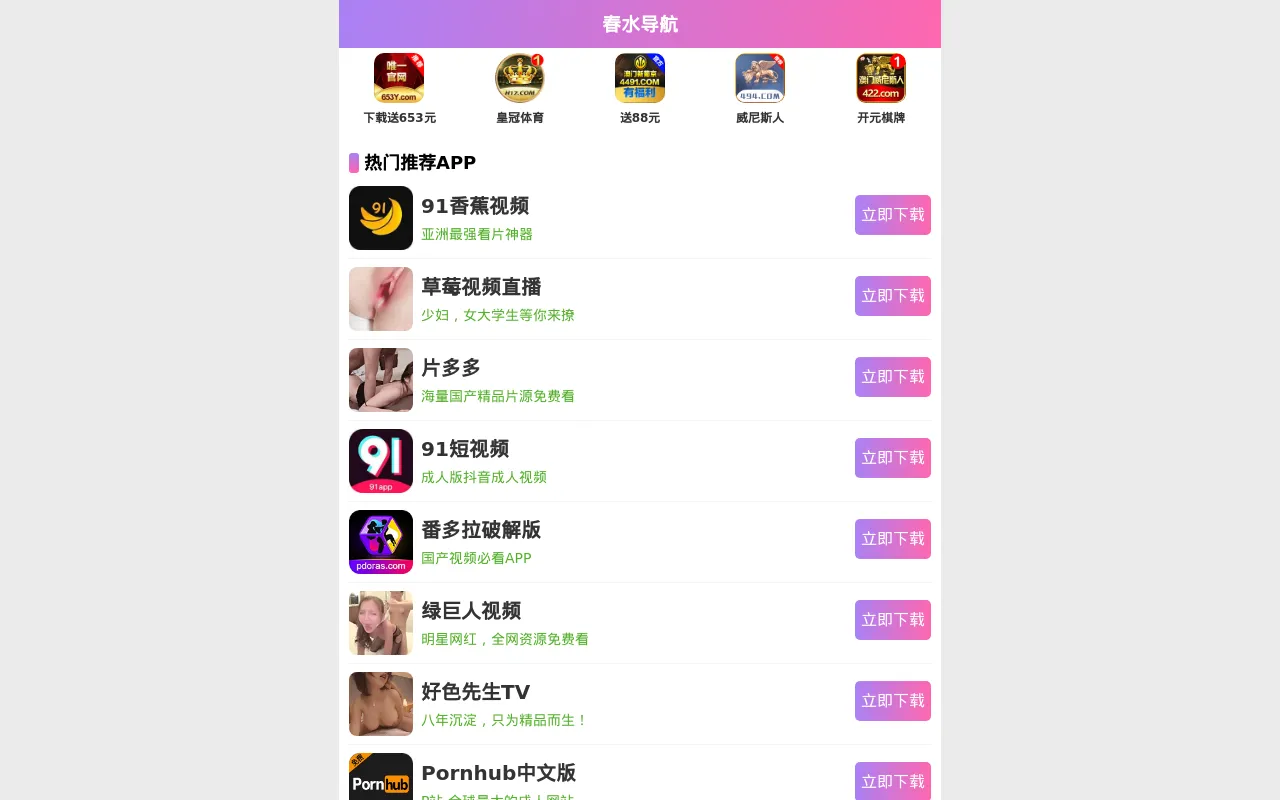
Task: Download the 绿巨人视频 app
Action: coord(892,620)
